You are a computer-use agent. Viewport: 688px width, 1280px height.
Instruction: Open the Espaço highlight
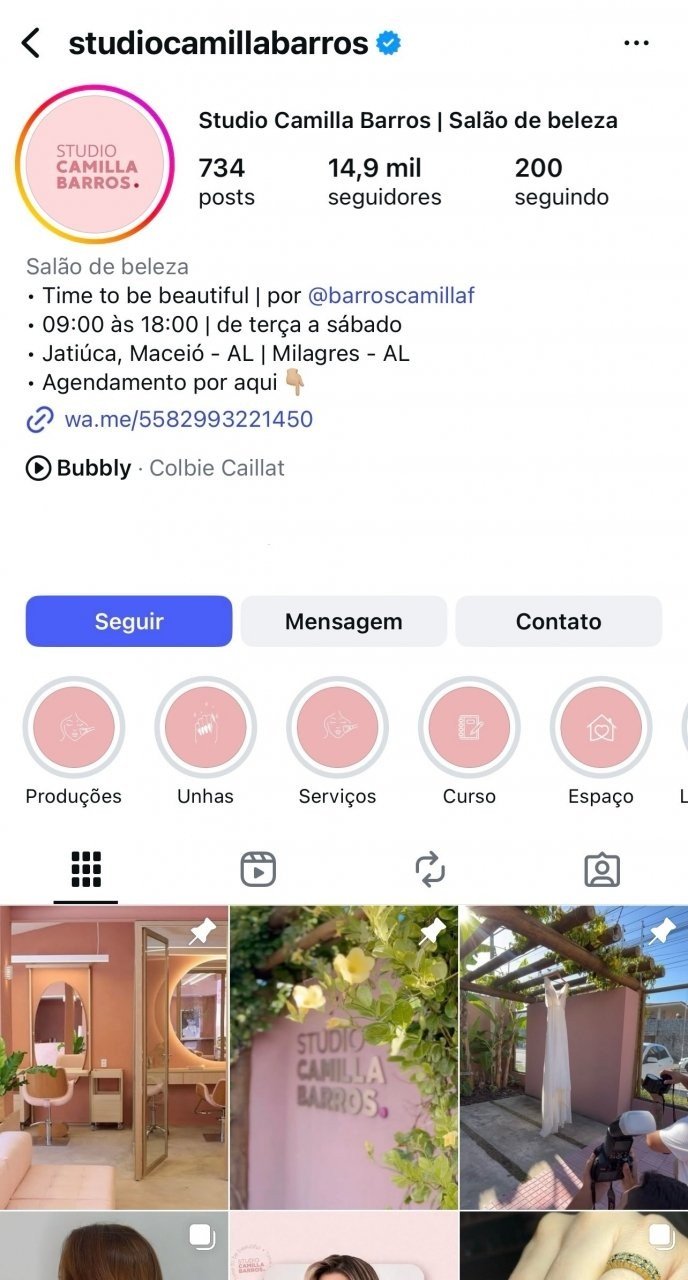(601, 727)
